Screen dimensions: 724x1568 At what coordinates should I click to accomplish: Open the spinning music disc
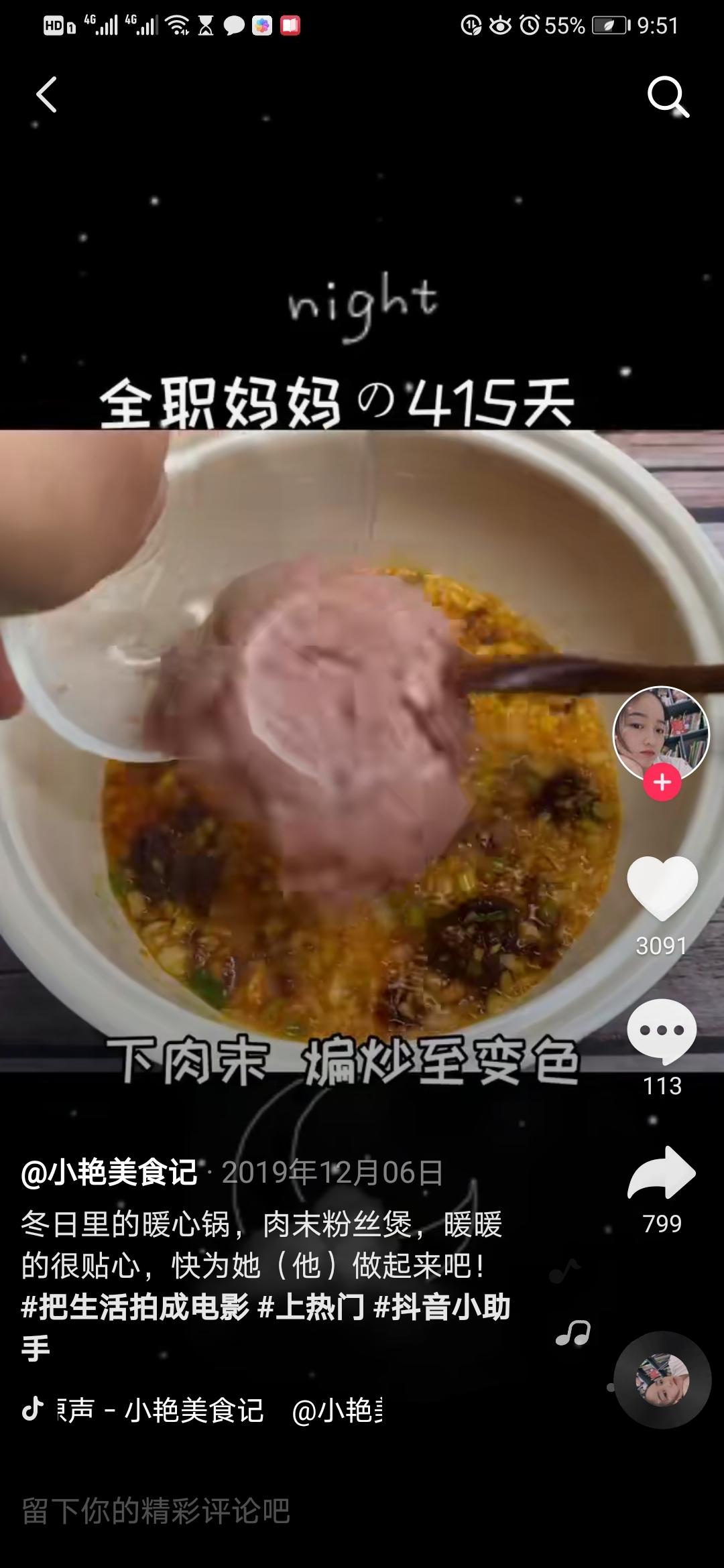[x=662, y=1379]
